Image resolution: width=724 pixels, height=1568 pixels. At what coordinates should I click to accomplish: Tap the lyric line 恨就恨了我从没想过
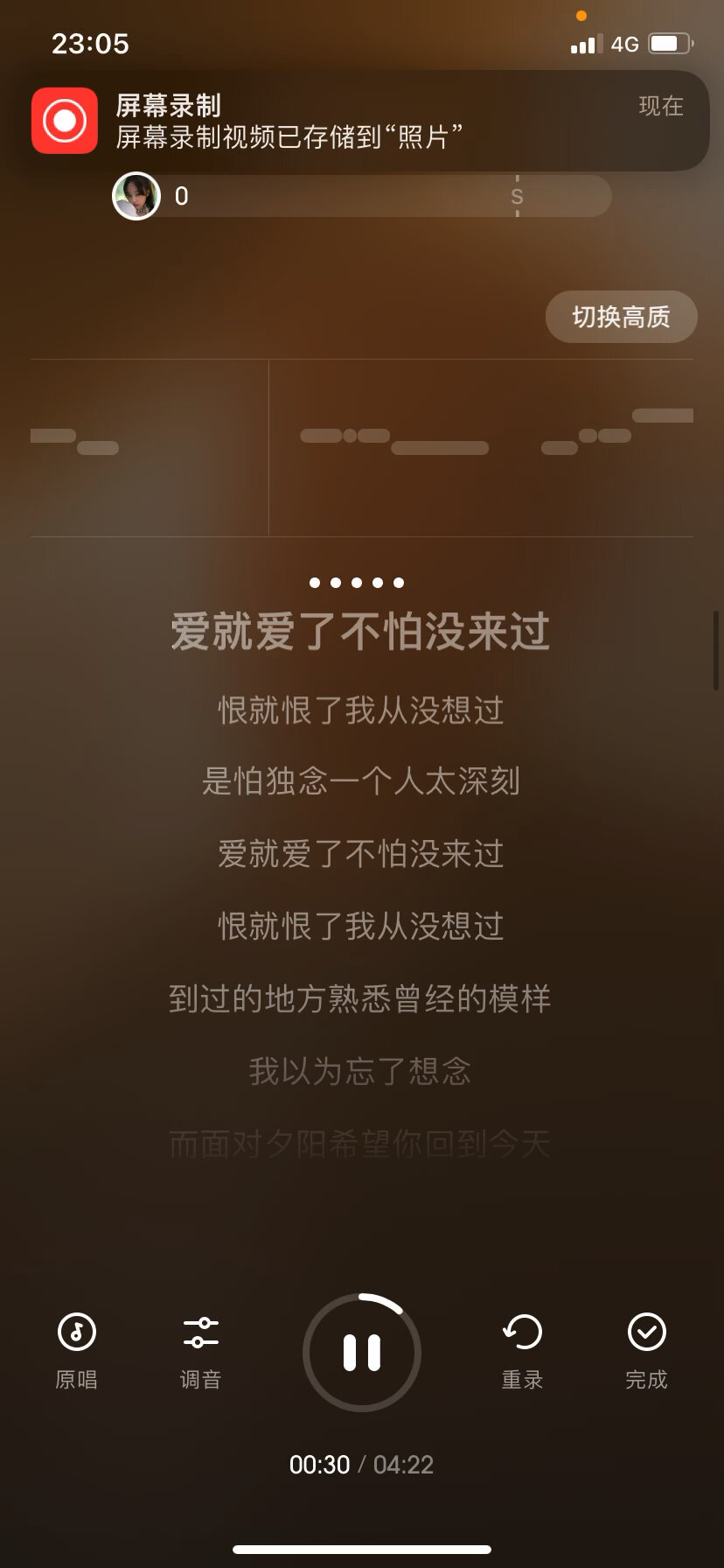(359, 711)
